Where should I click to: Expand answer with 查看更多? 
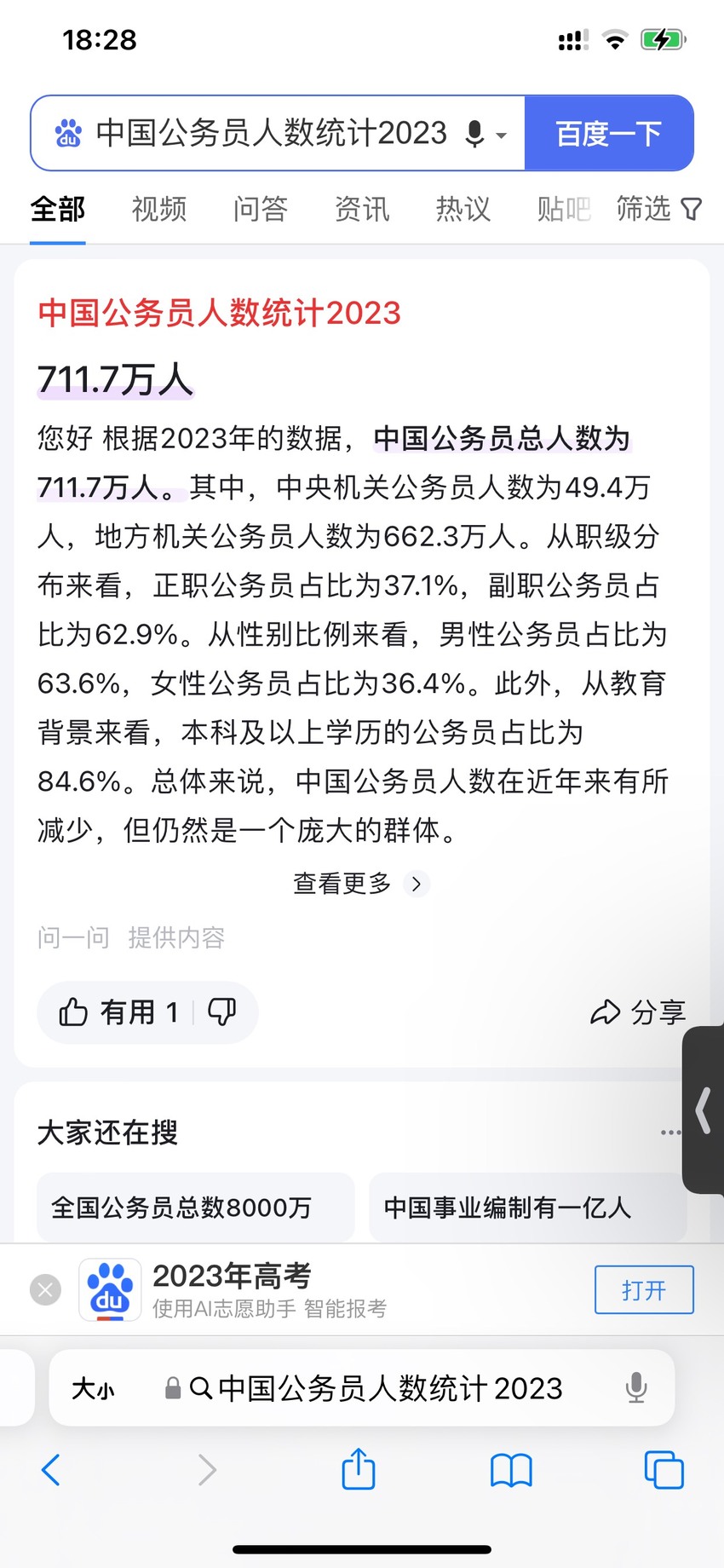point(360,884)
